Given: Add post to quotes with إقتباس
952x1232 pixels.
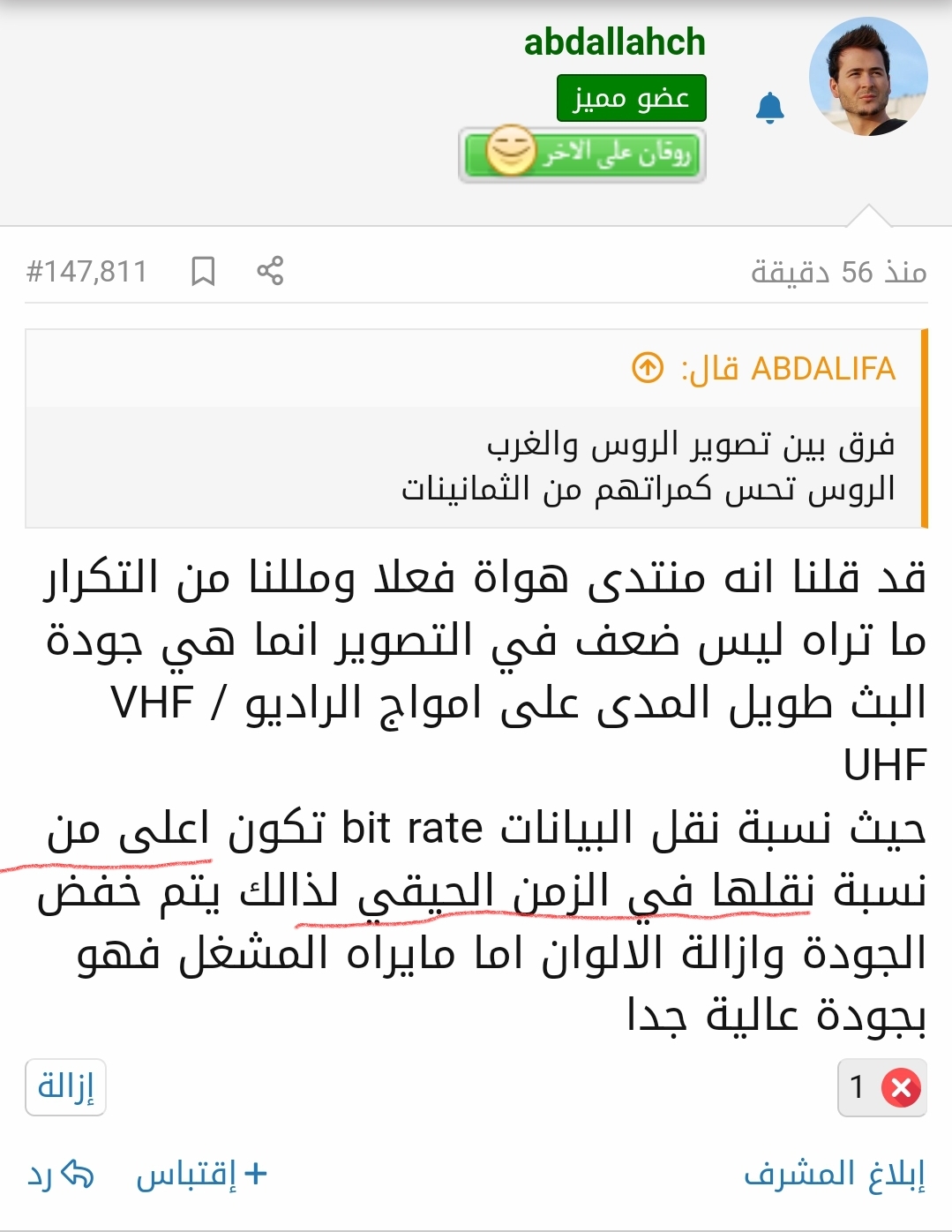Looking at the screenshot, I should coord(201,1175).
